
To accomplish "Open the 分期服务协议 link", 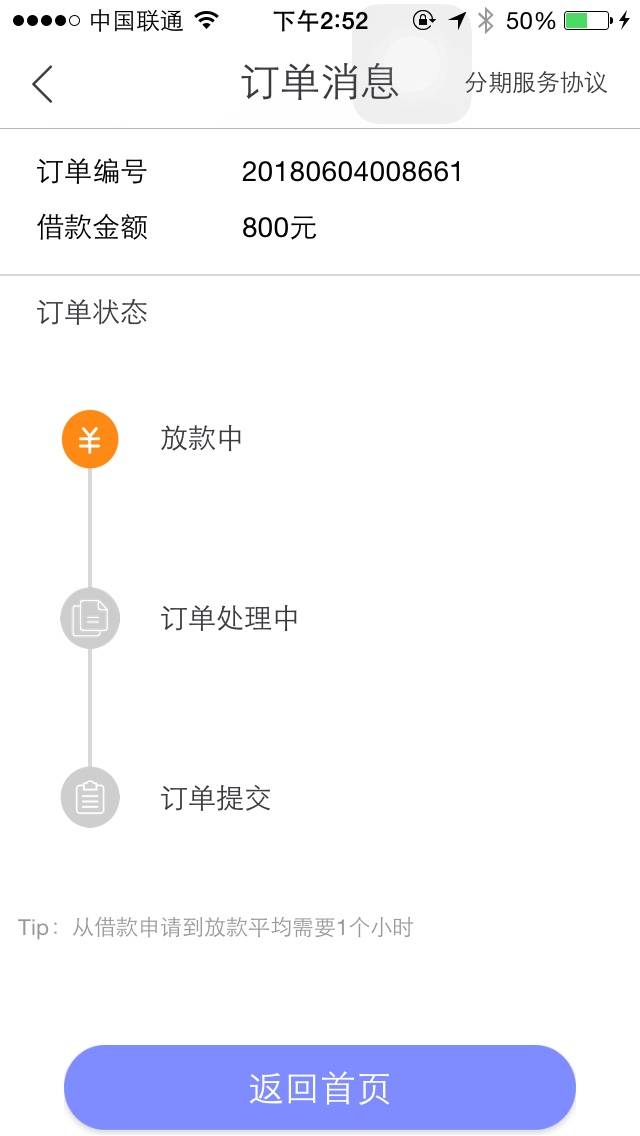I will (x=536, y=83).
